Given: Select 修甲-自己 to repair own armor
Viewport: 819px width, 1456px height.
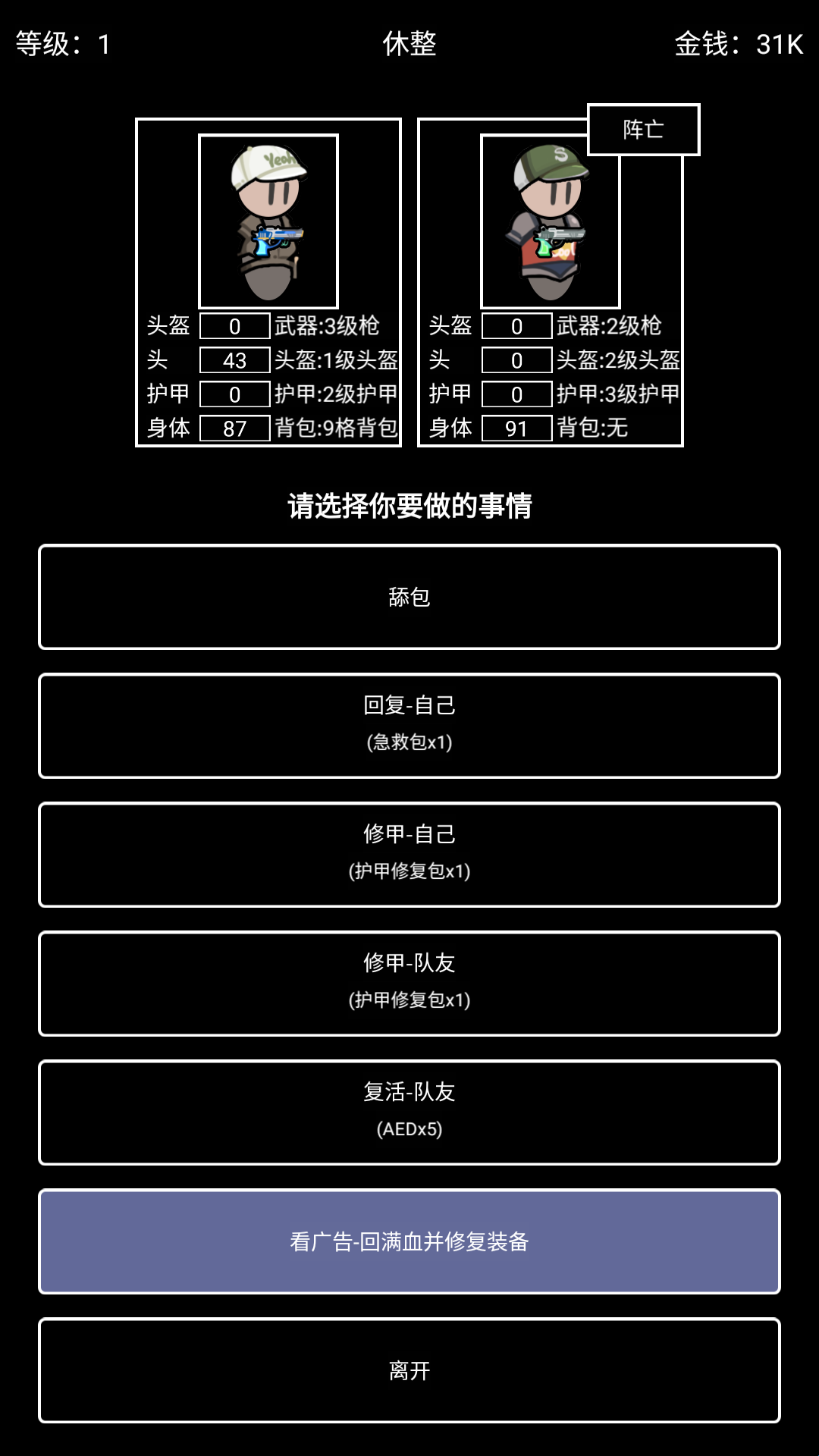Looking at the screenshot, I should pyautogui.click(x=409, y=855).
